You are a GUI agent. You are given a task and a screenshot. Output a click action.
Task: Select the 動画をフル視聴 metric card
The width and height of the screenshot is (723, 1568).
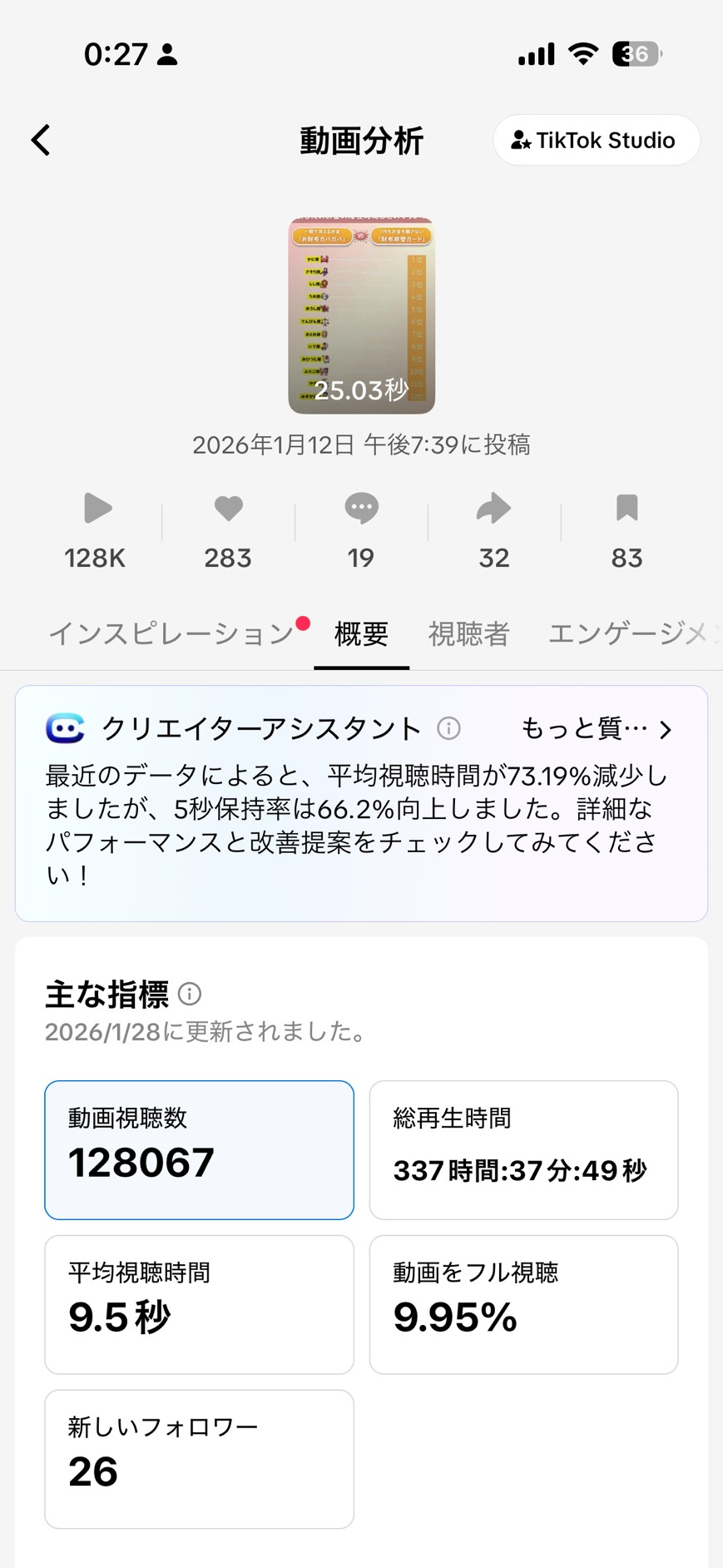[x=523, y=1304]
